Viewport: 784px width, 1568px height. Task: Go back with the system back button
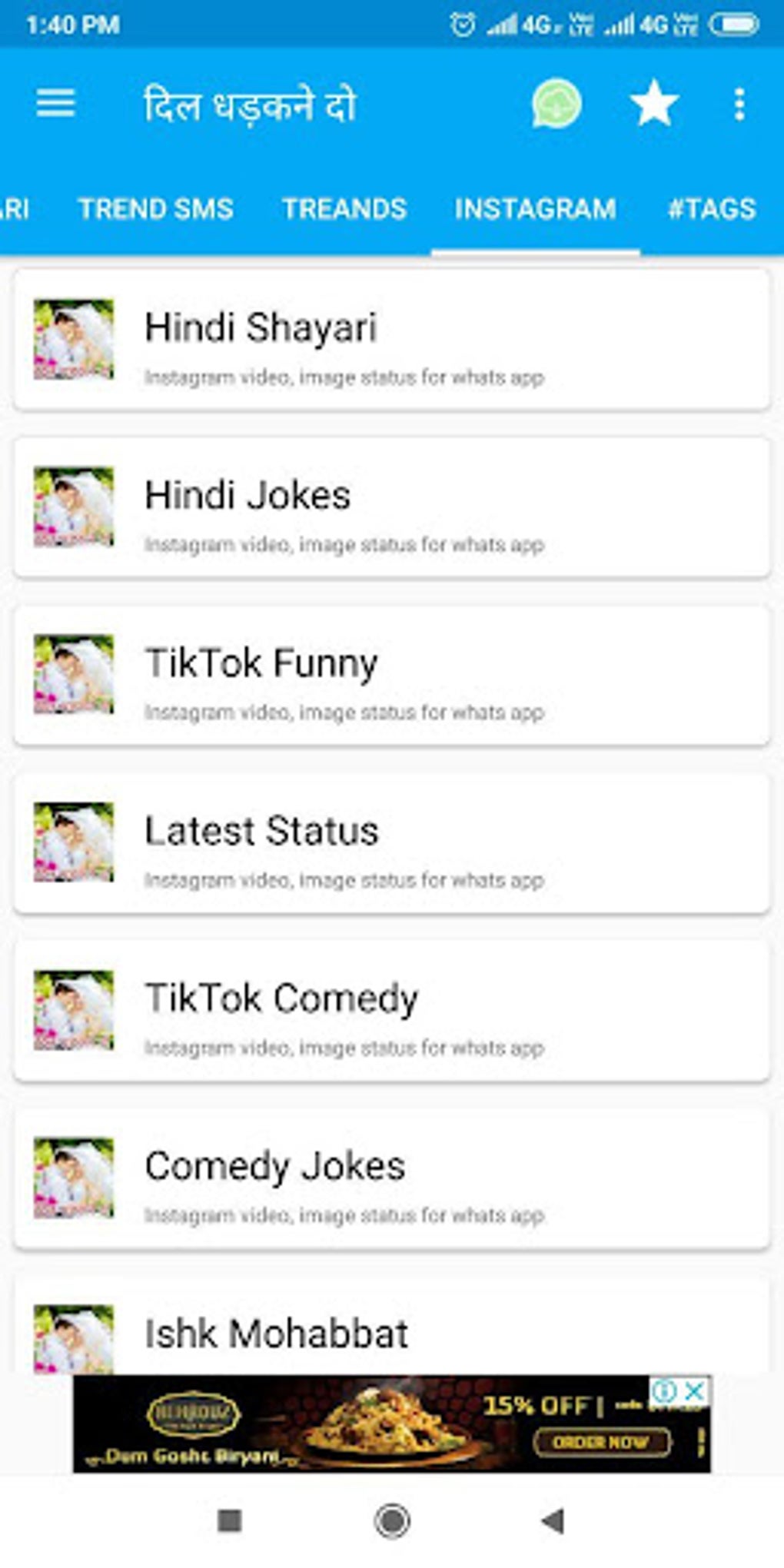pyautogui.click(x=553, y=1520)
